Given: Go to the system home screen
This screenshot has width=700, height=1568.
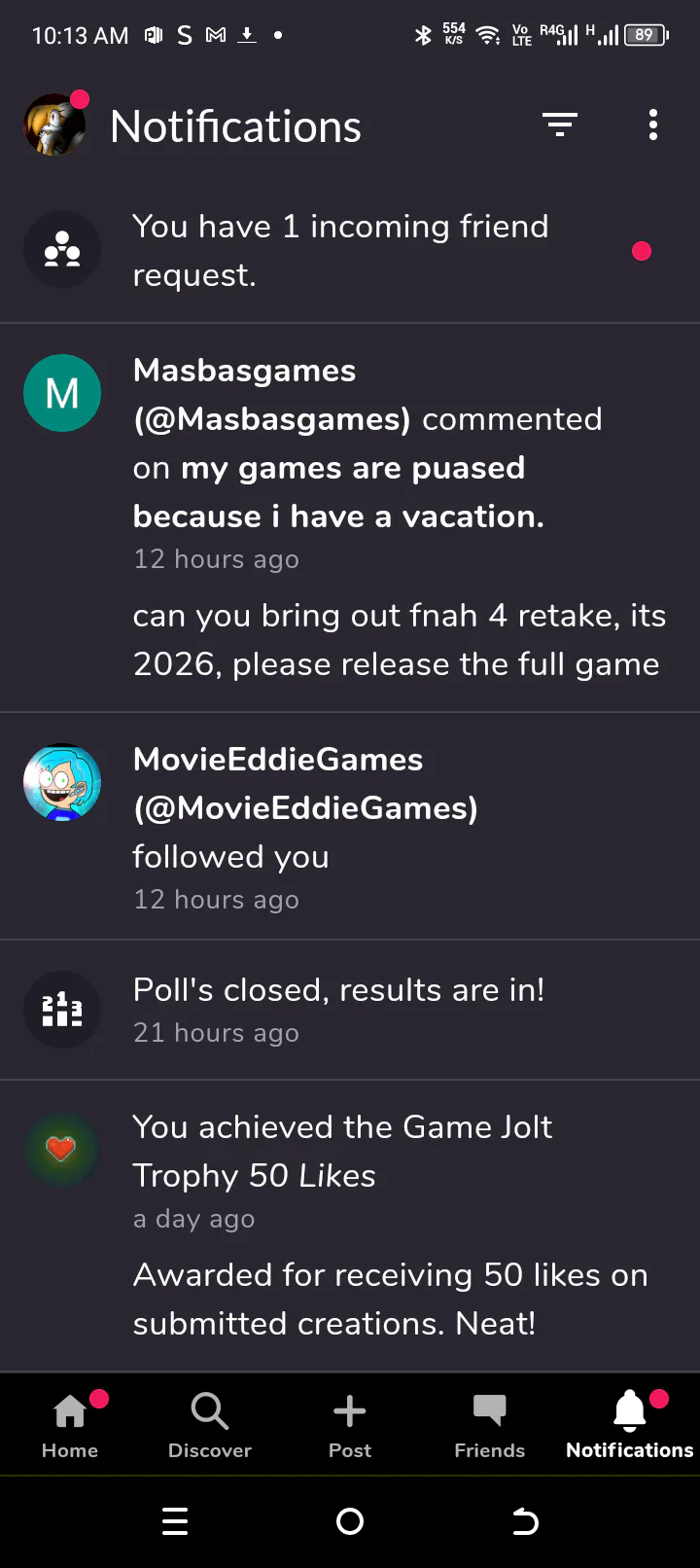Looking at the screenshot, I should (x=350, y=1521).
